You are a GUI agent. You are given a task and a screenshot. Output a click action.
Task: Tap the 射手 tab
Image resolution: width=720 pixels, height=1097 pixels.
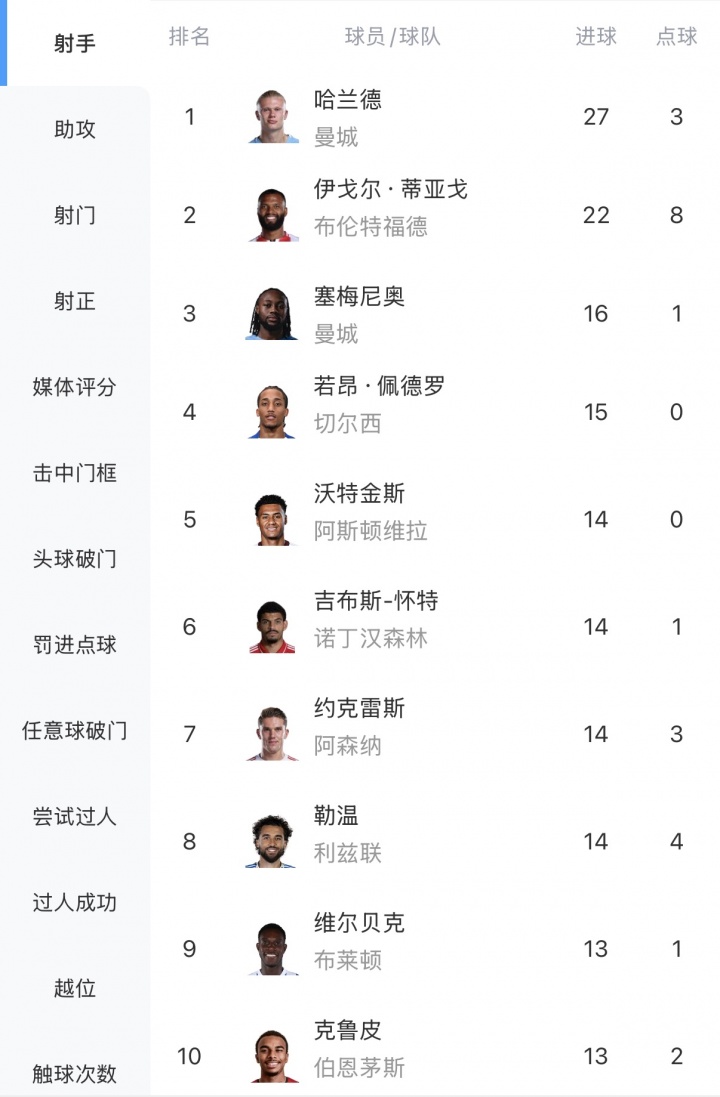click(x=75, y=43)
